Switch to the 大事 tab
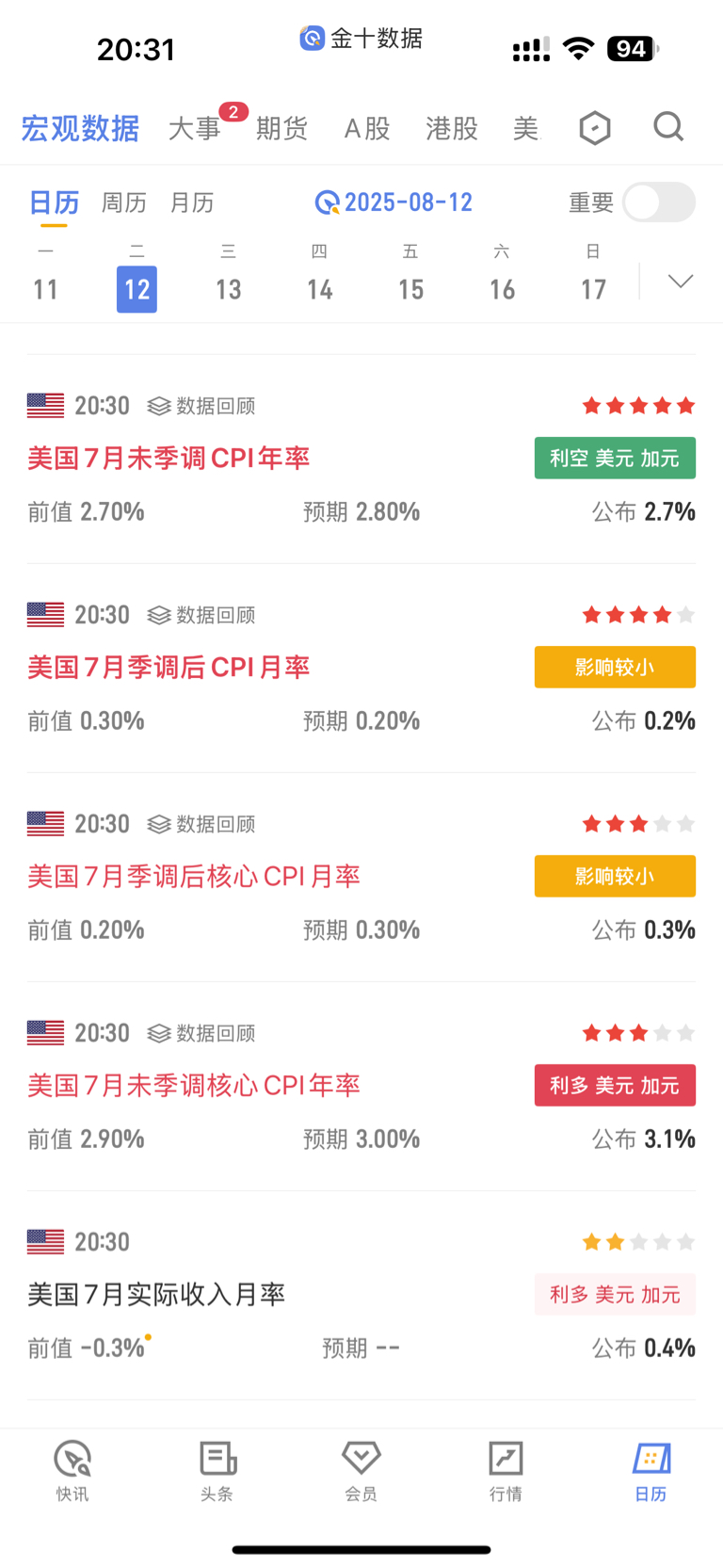The height and width of the screenshot is (1568, 723). (x=194, y=128)
